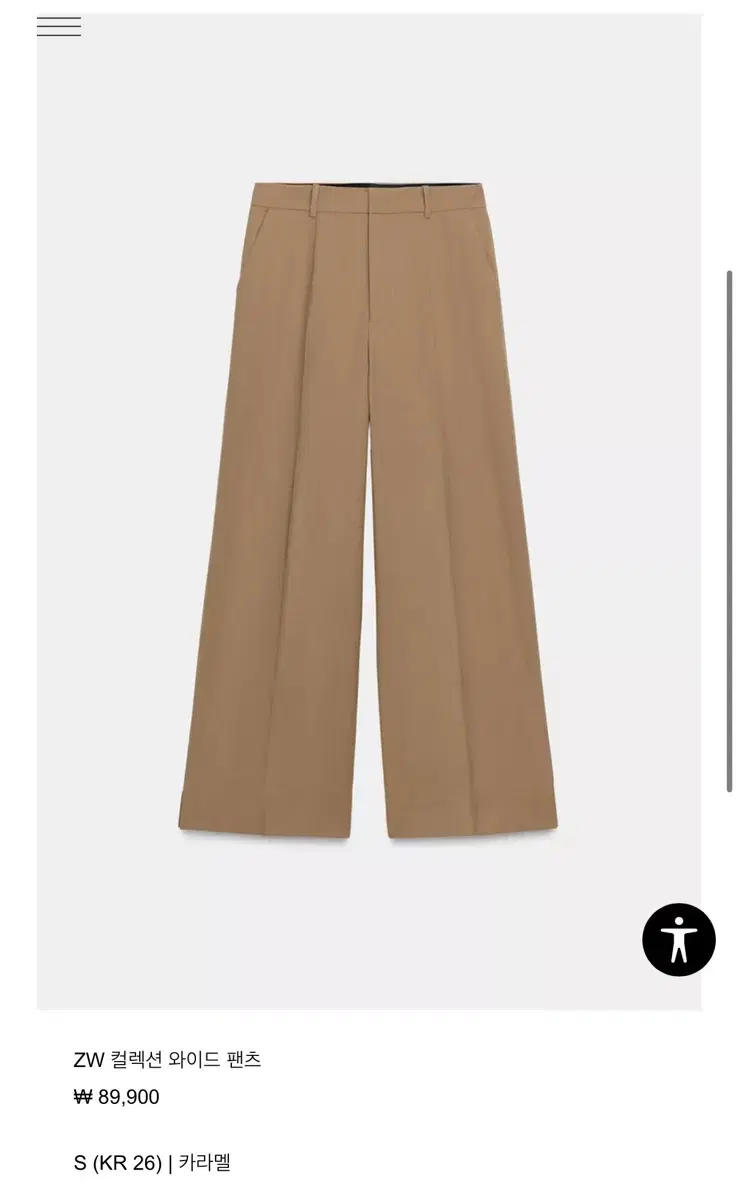738x1200 pixels.
Task: Open color selection via 카라멜 label
Action: coord(205,1161)
